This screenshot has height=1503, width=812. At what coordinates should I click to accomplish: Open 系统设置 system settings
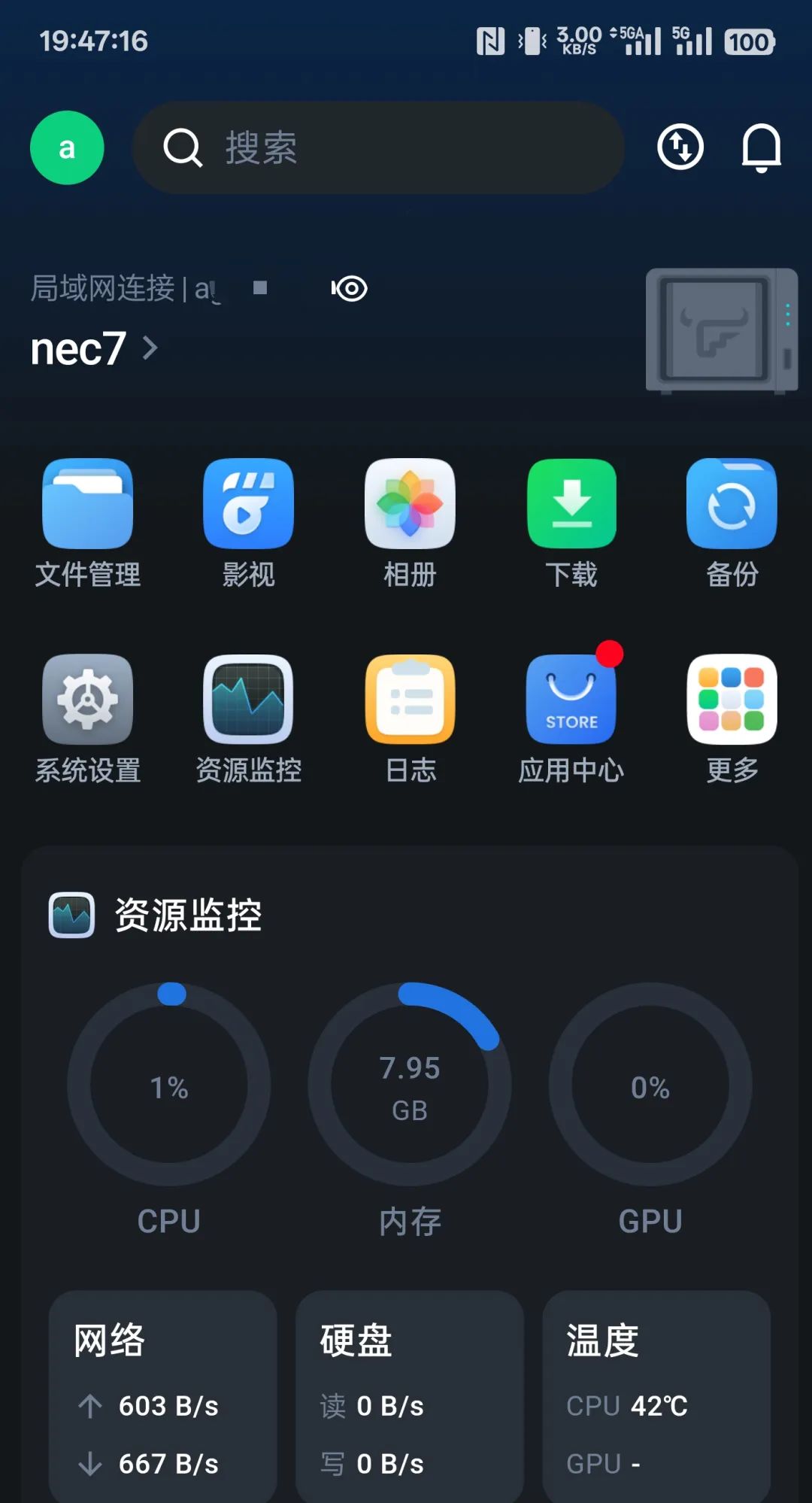coord(88,717)
